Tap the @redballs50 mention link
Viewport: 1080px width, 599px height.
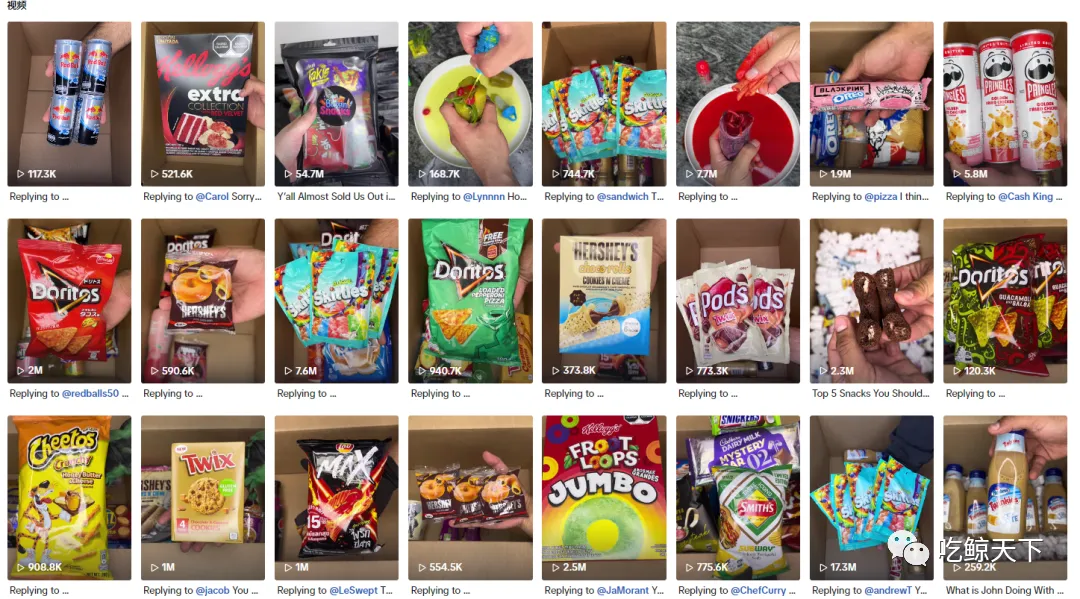90,393
